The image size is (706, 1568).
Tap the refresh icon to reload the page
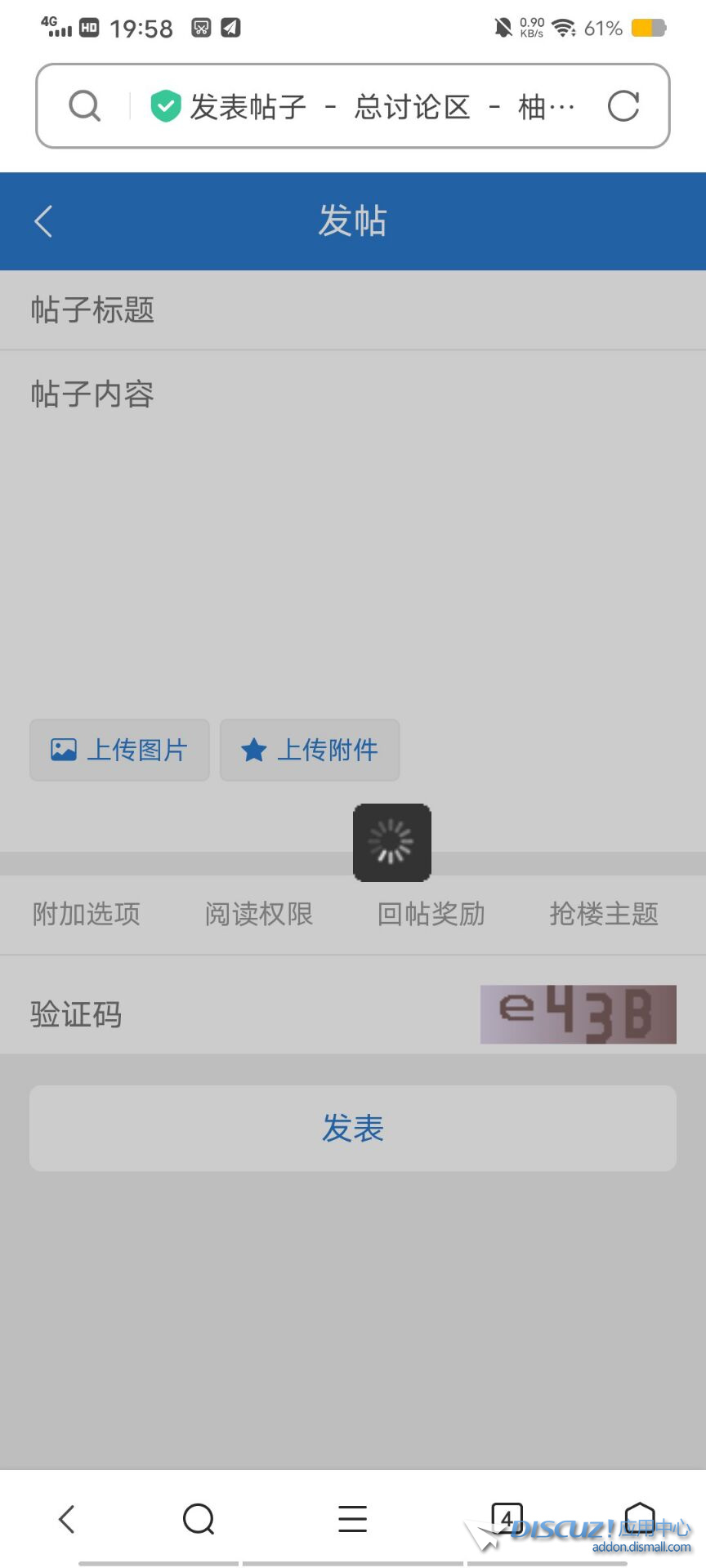coord(623,106)
